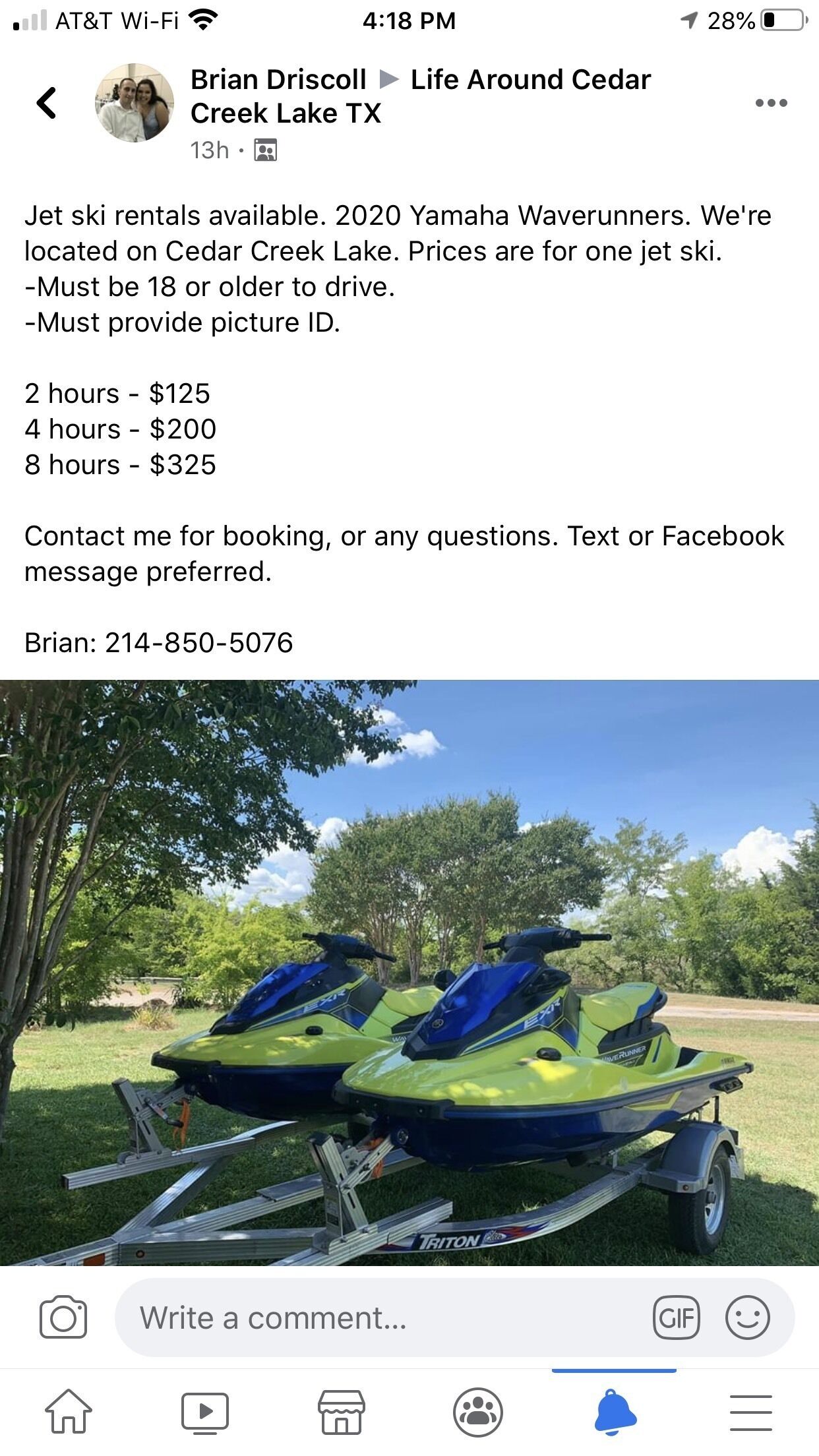Open the jet ski photo
Screen dimensions: 819x1456
click(409, 973)
